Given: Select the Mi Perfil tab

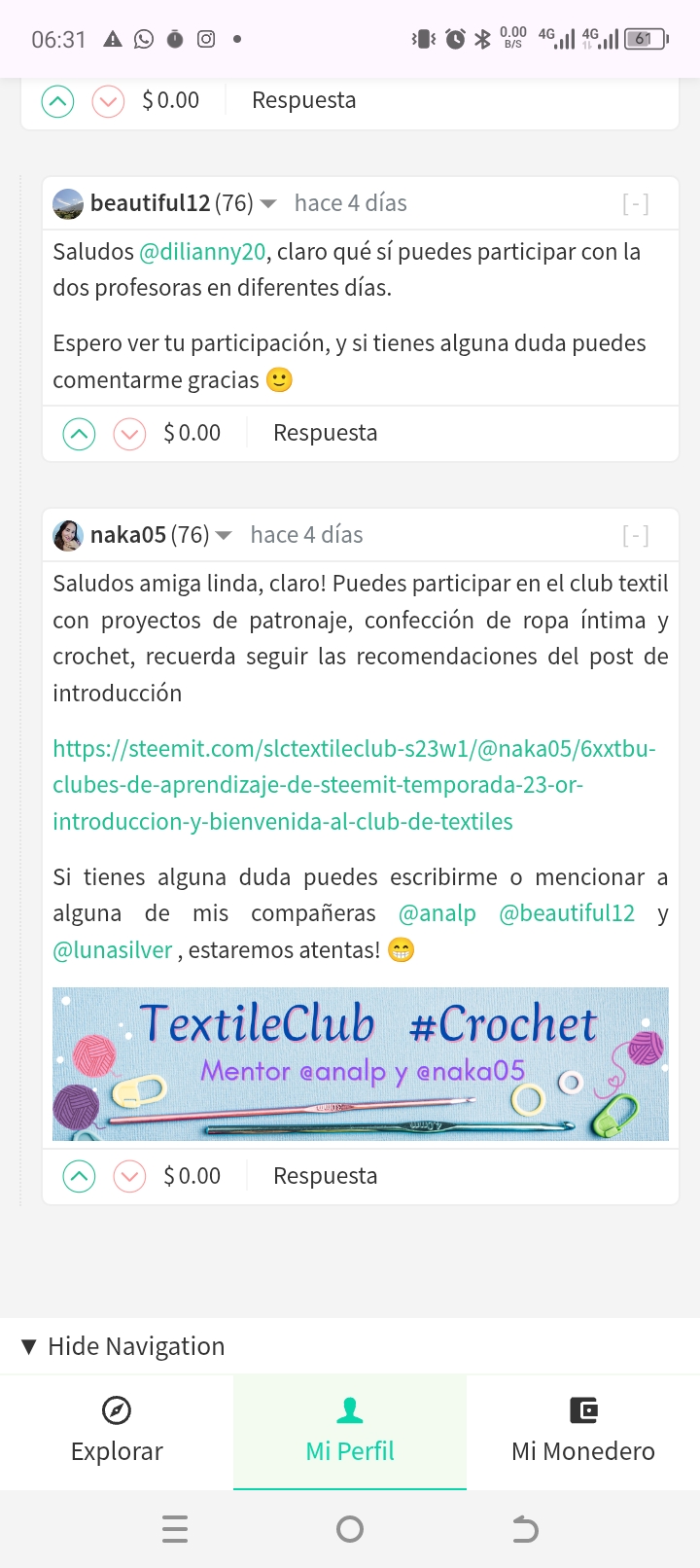Looking at the screenshot, I should point(350,1432).
